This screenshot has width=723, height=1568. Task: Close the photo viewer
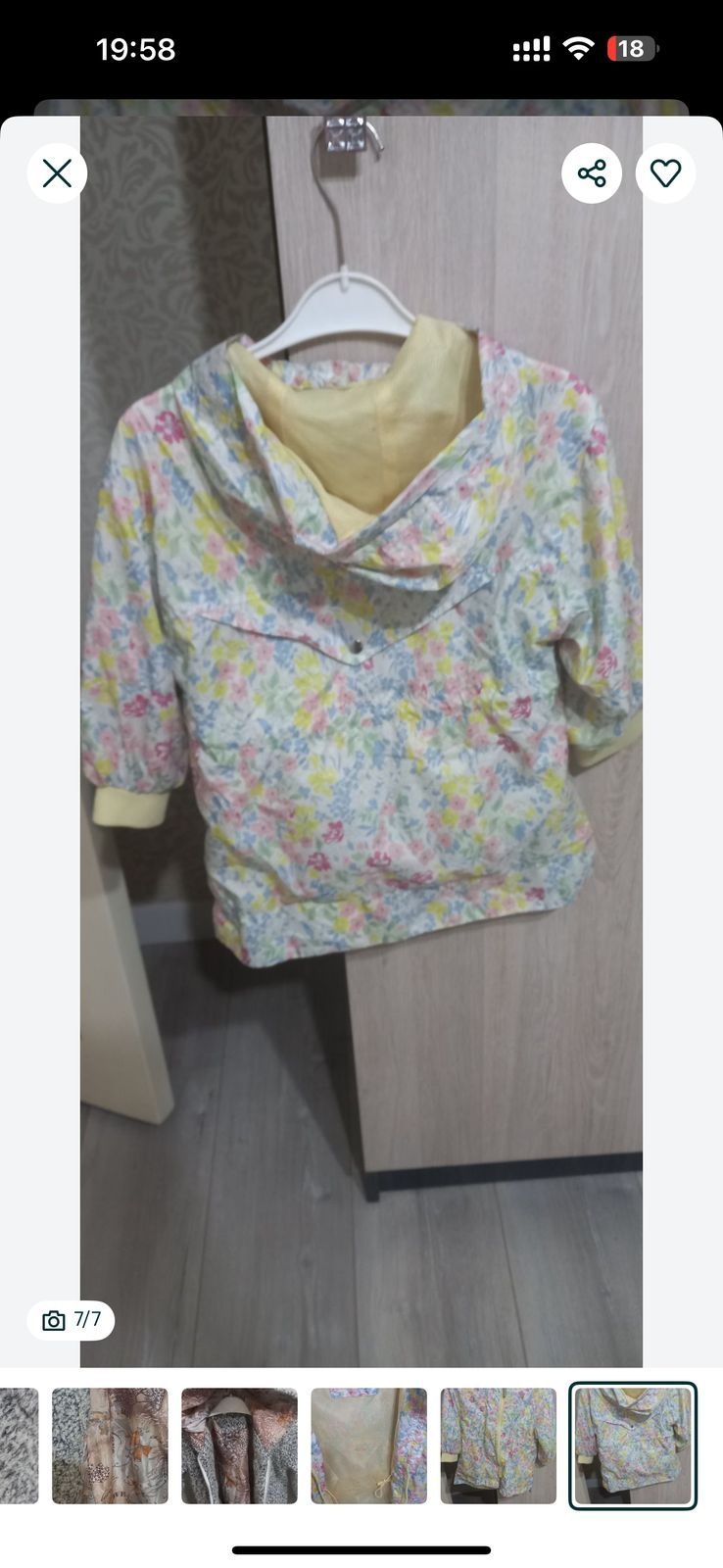tap(57, 174)
